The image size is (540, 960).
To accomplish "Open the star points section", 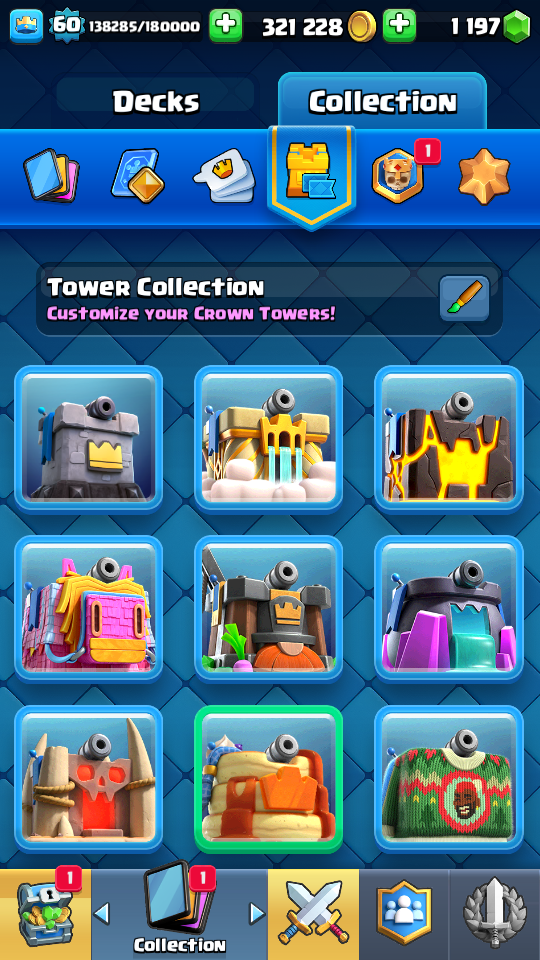I will (484, 176).
